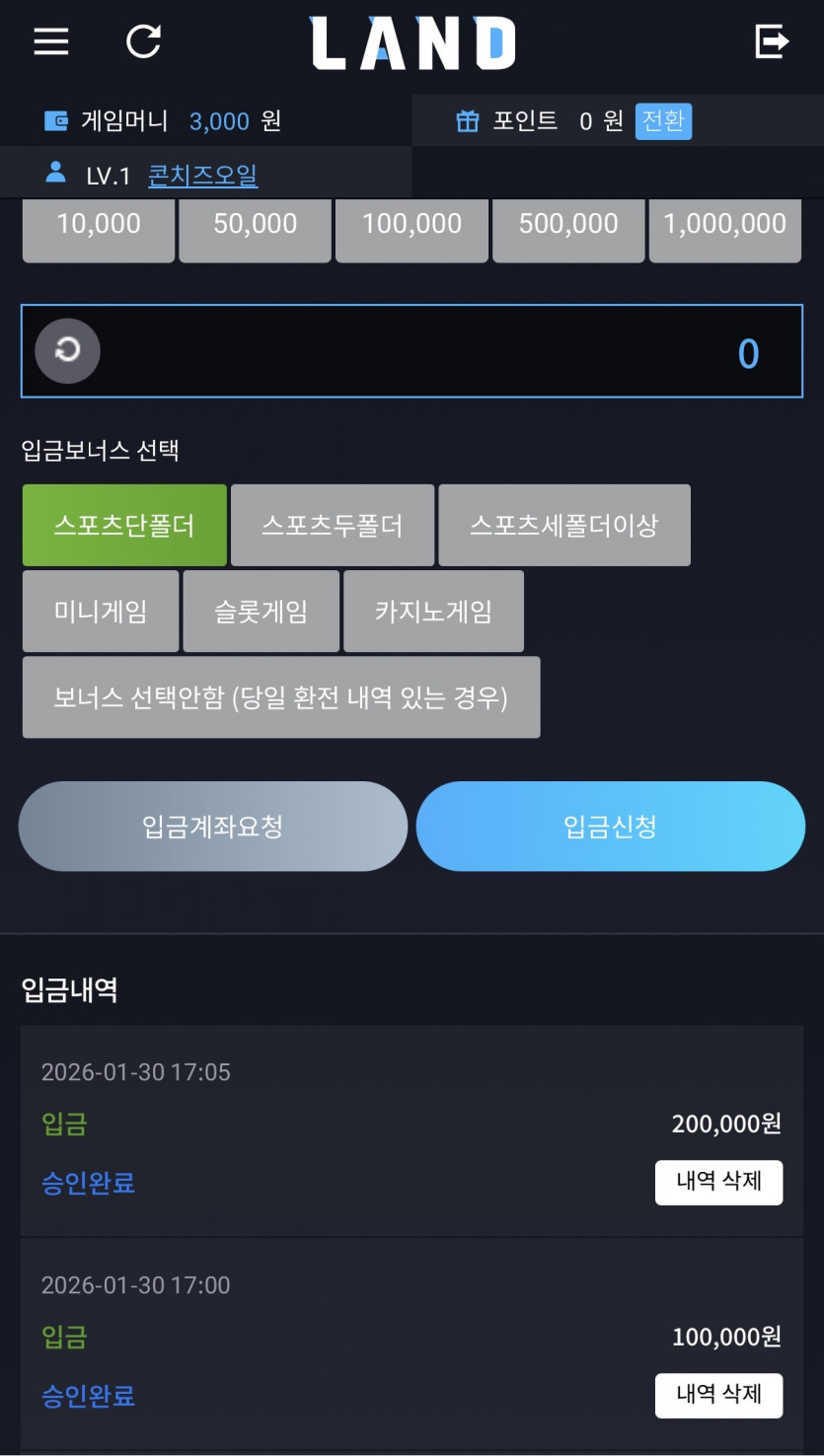Open the hamburger menu
The width and height of the screenshot is (824, 1456).
pos(51,41)
